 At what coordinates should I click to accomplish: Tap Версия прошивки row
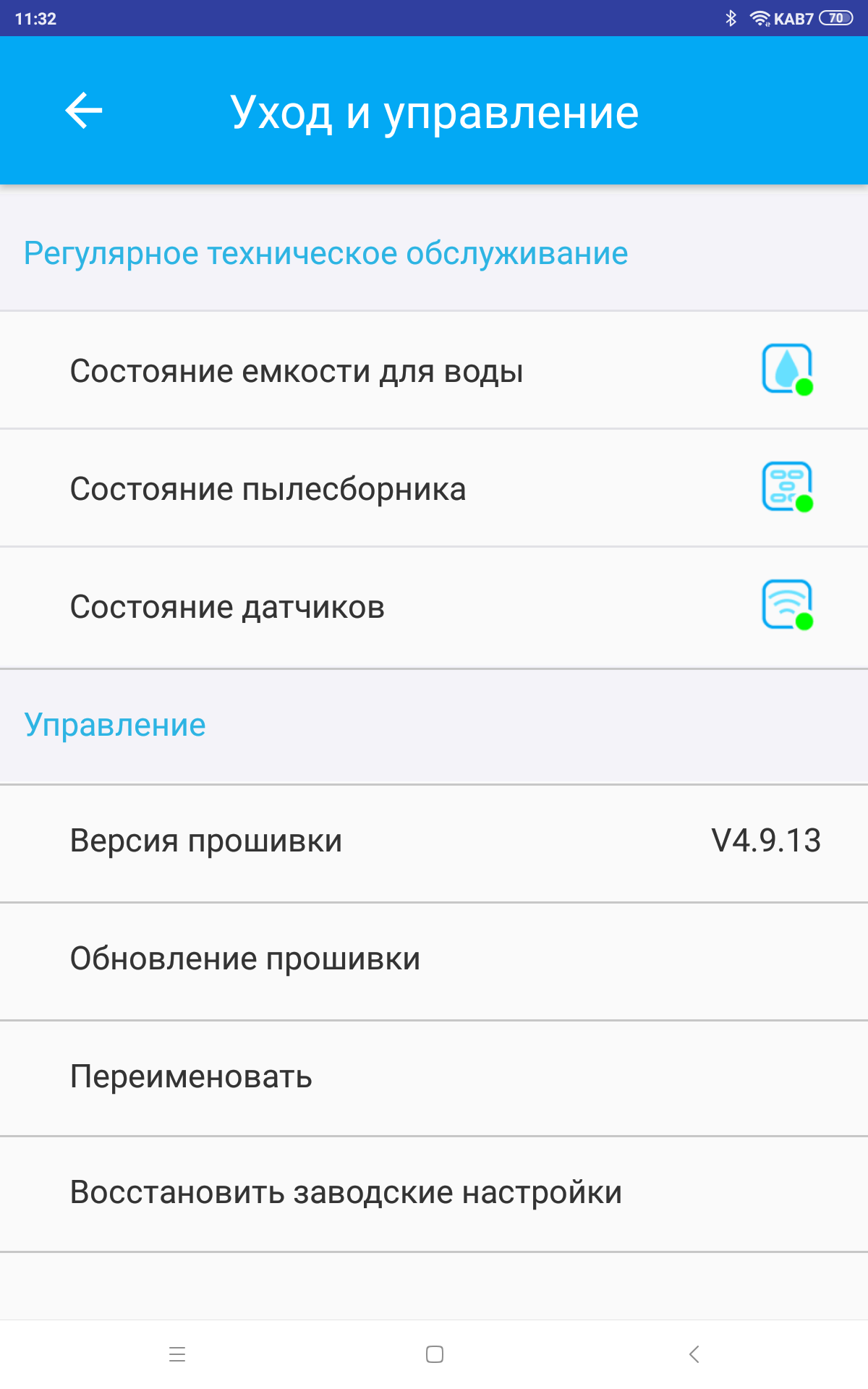(x=434, y=841)
